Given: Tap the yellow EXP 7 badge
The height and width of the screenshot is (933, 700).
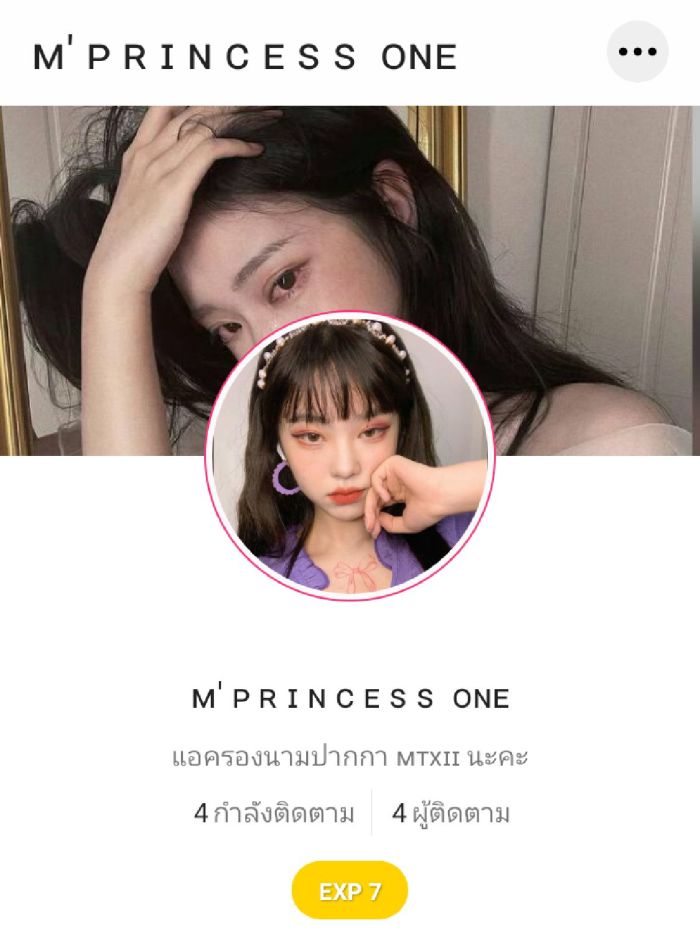Looking at the screenshot, I should pyautogui.click(x=349, y=890).
